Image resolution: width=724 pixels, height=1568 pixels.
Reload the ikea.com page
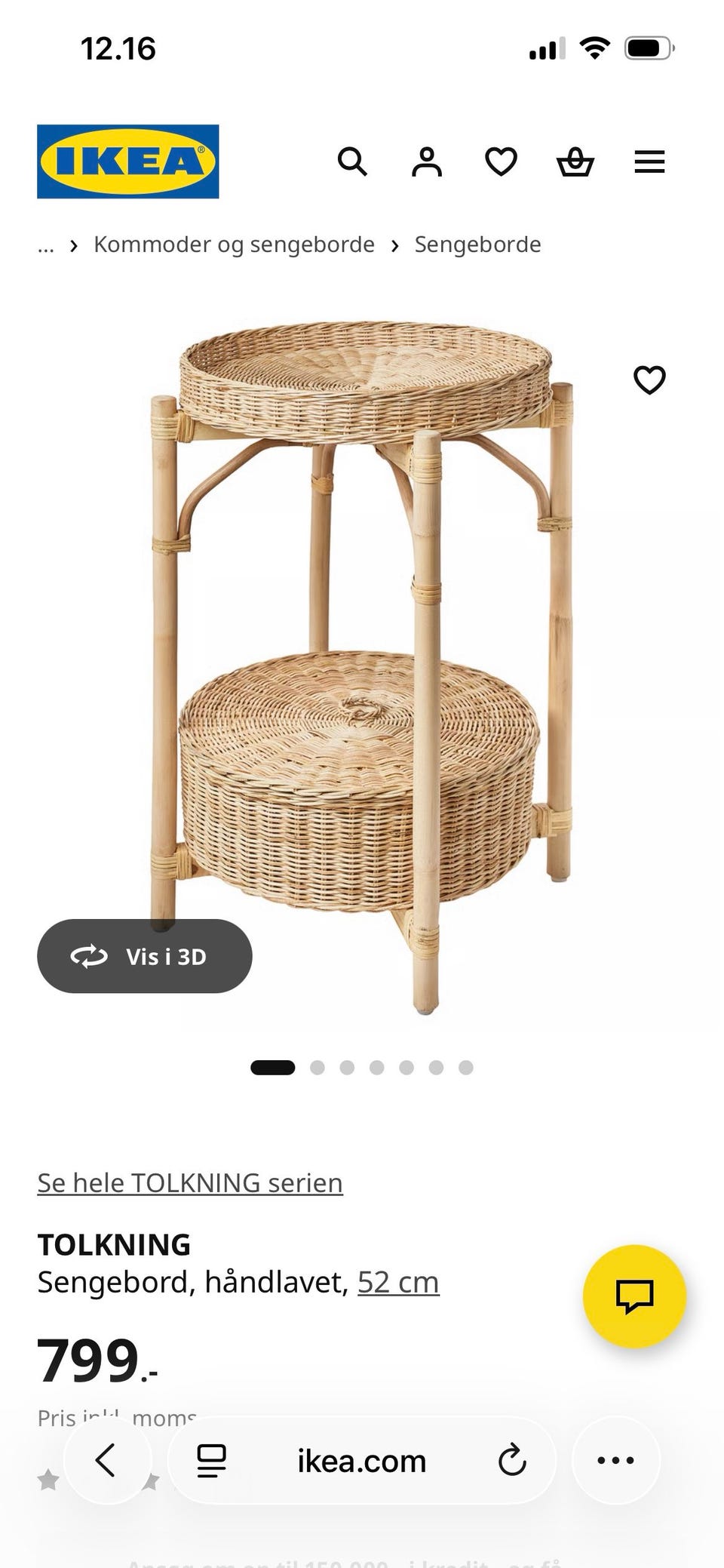tap(512, 1460)
